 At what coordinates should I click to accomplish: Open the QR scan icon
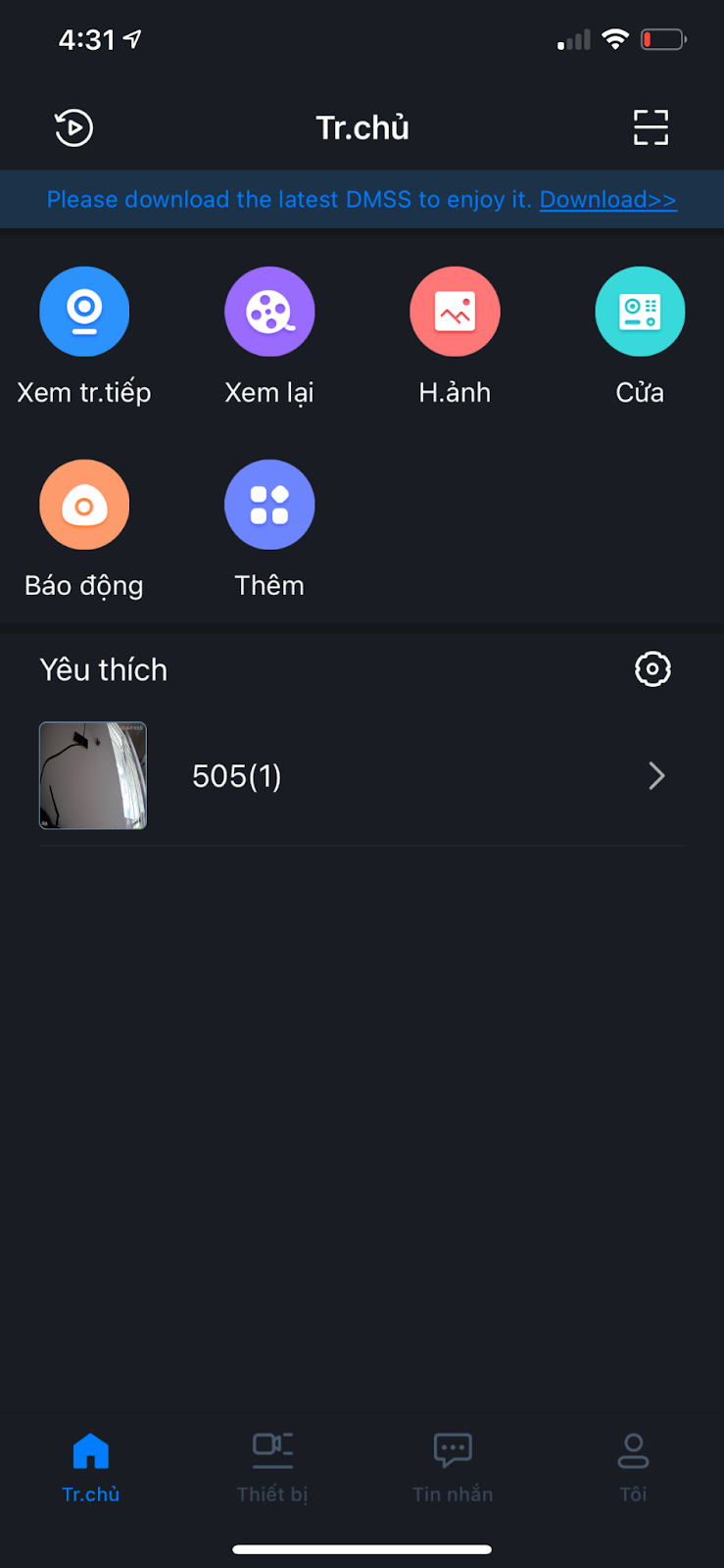point(651,127)
